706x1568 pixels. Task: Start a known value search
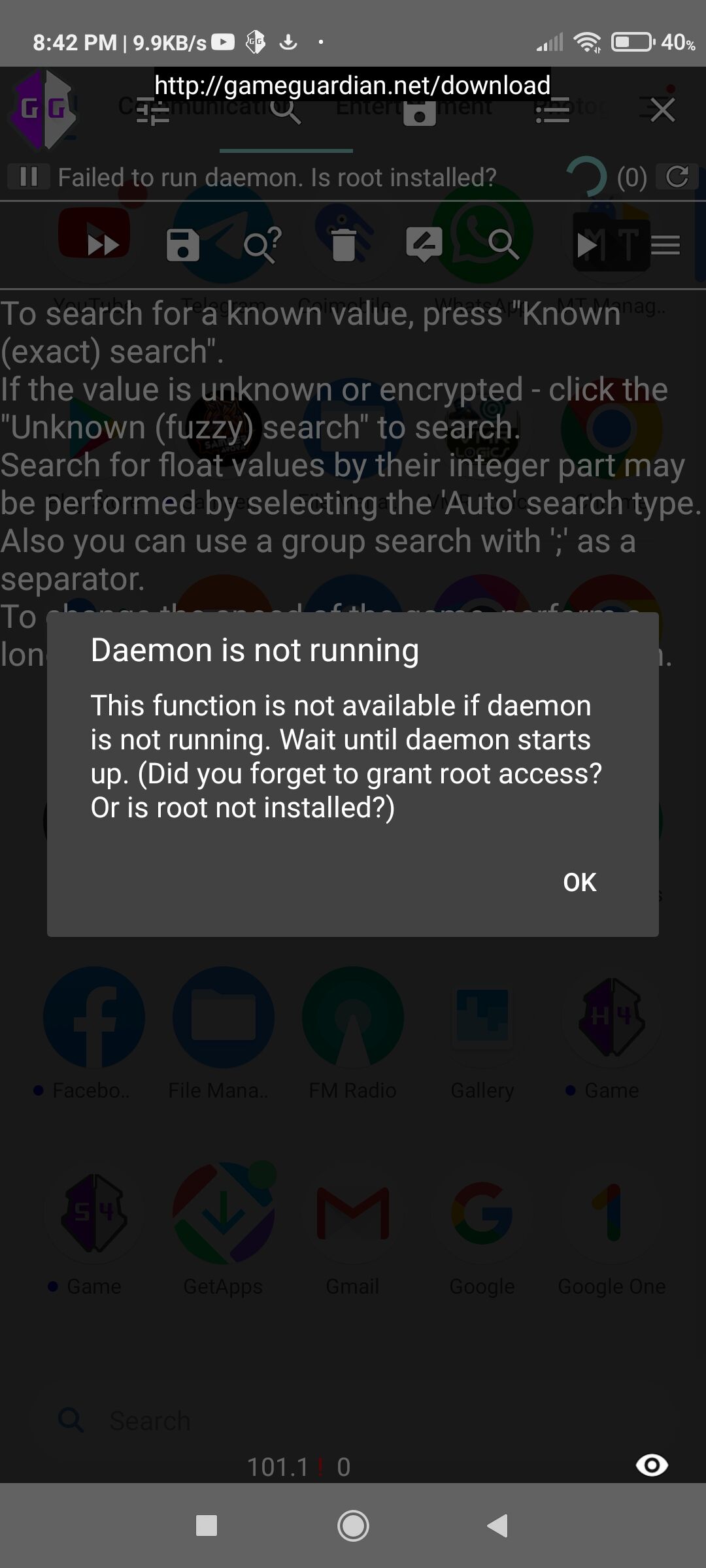click(x=503, y=245)
